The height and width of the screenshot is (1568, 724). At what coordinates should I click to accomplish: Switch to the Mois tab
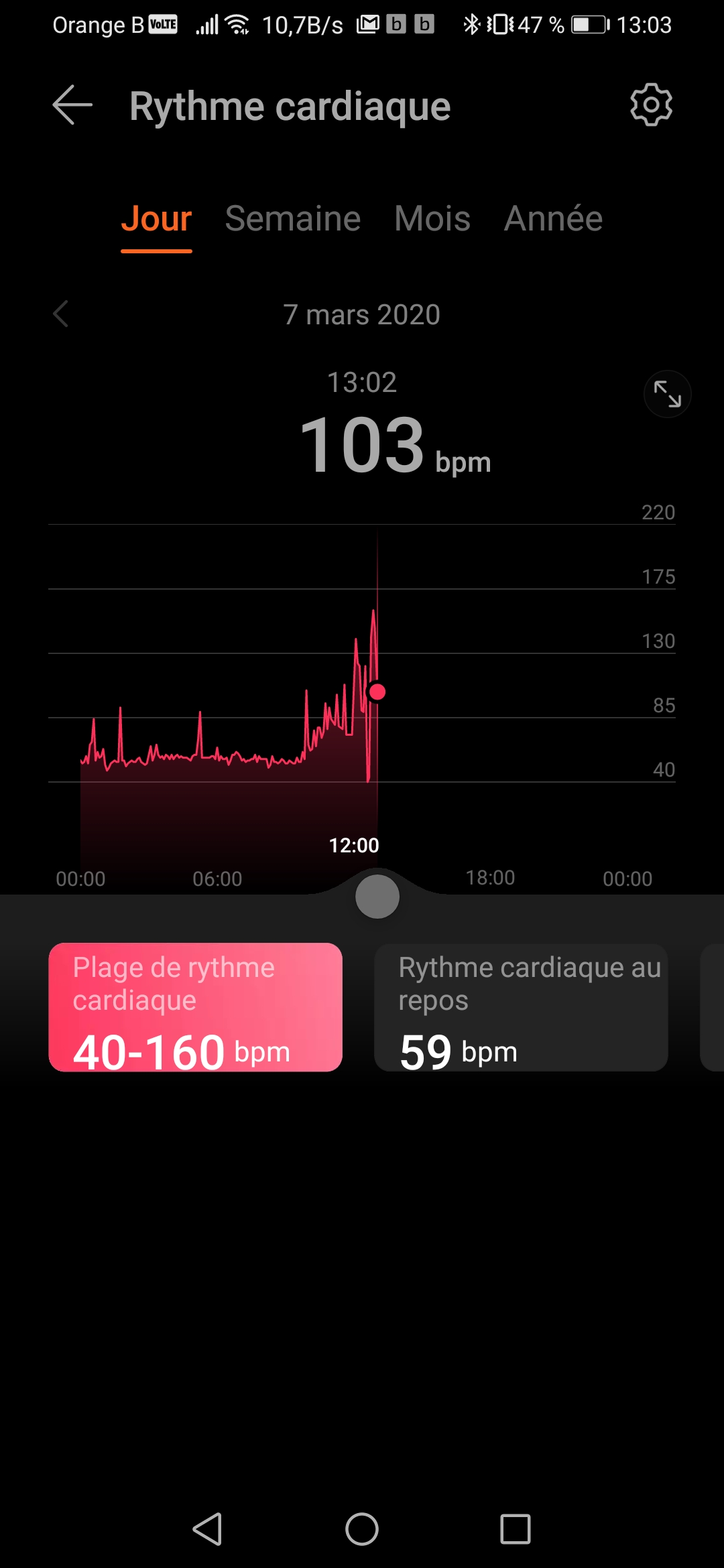click(x=432, y=218)
